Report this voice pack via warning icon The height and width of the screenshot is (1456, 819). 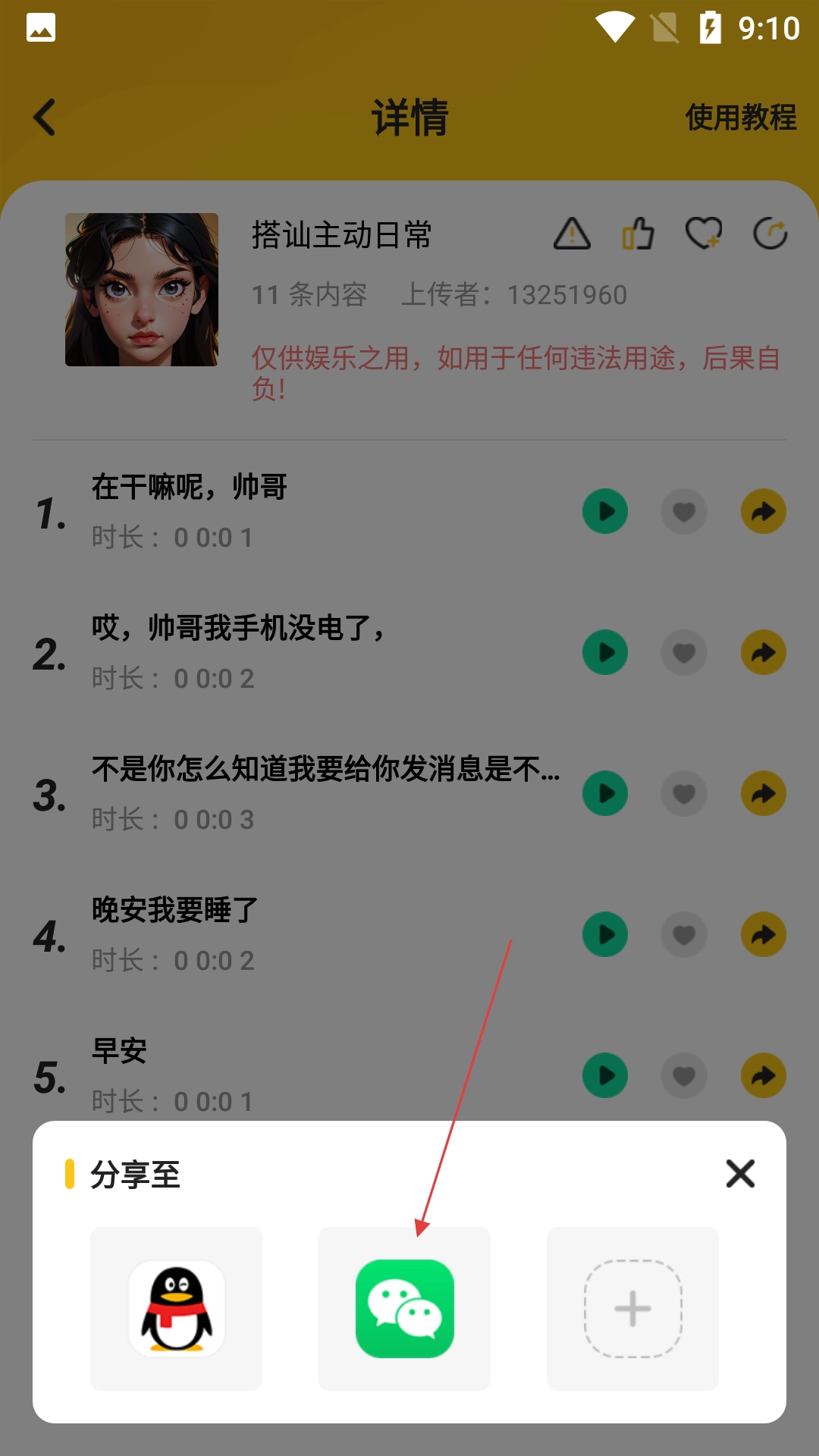point(572,234)
